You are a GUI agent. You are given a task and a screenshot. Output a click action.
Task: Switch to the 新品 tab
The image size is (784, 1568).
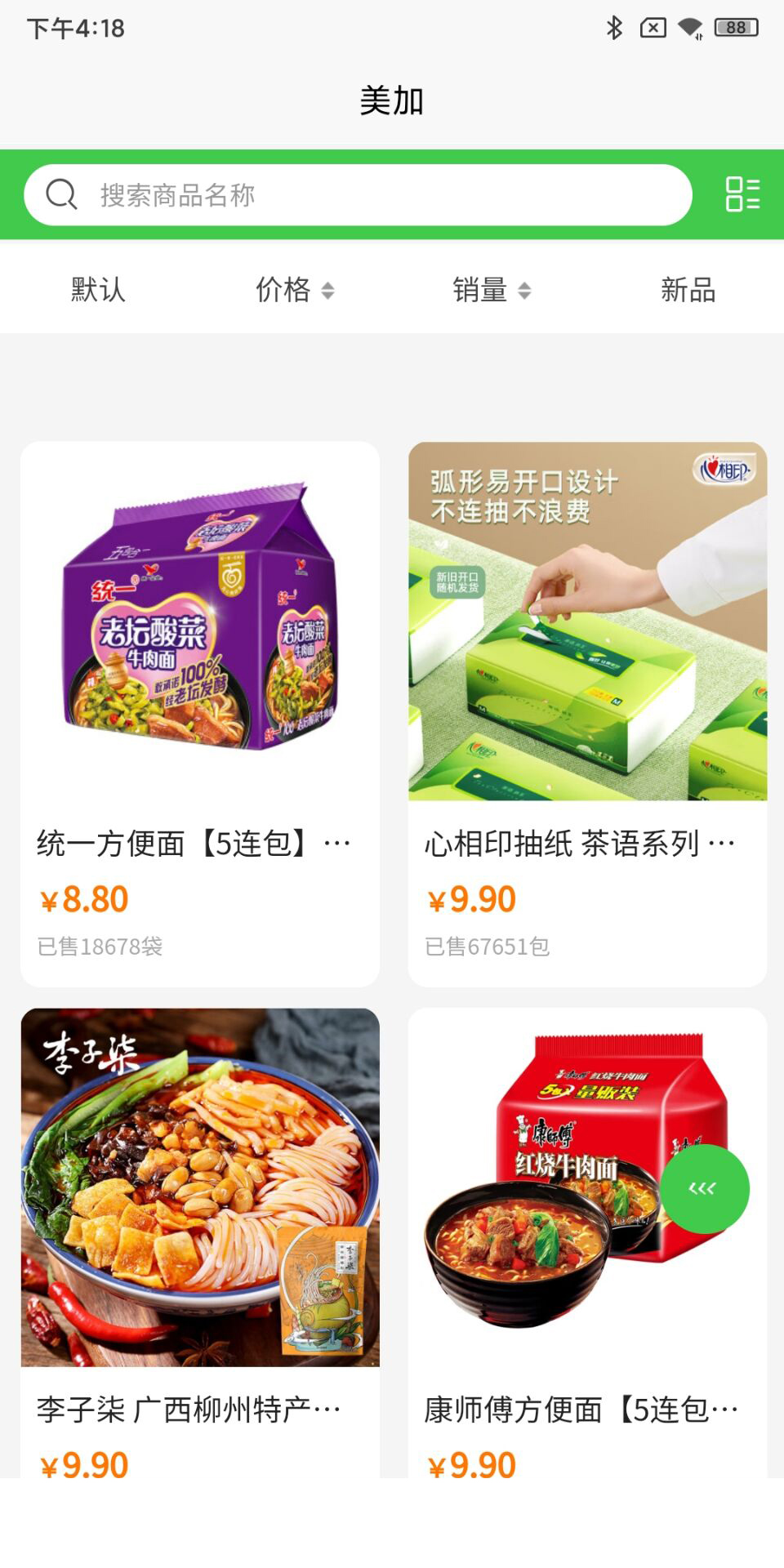[x=688, y=289]
